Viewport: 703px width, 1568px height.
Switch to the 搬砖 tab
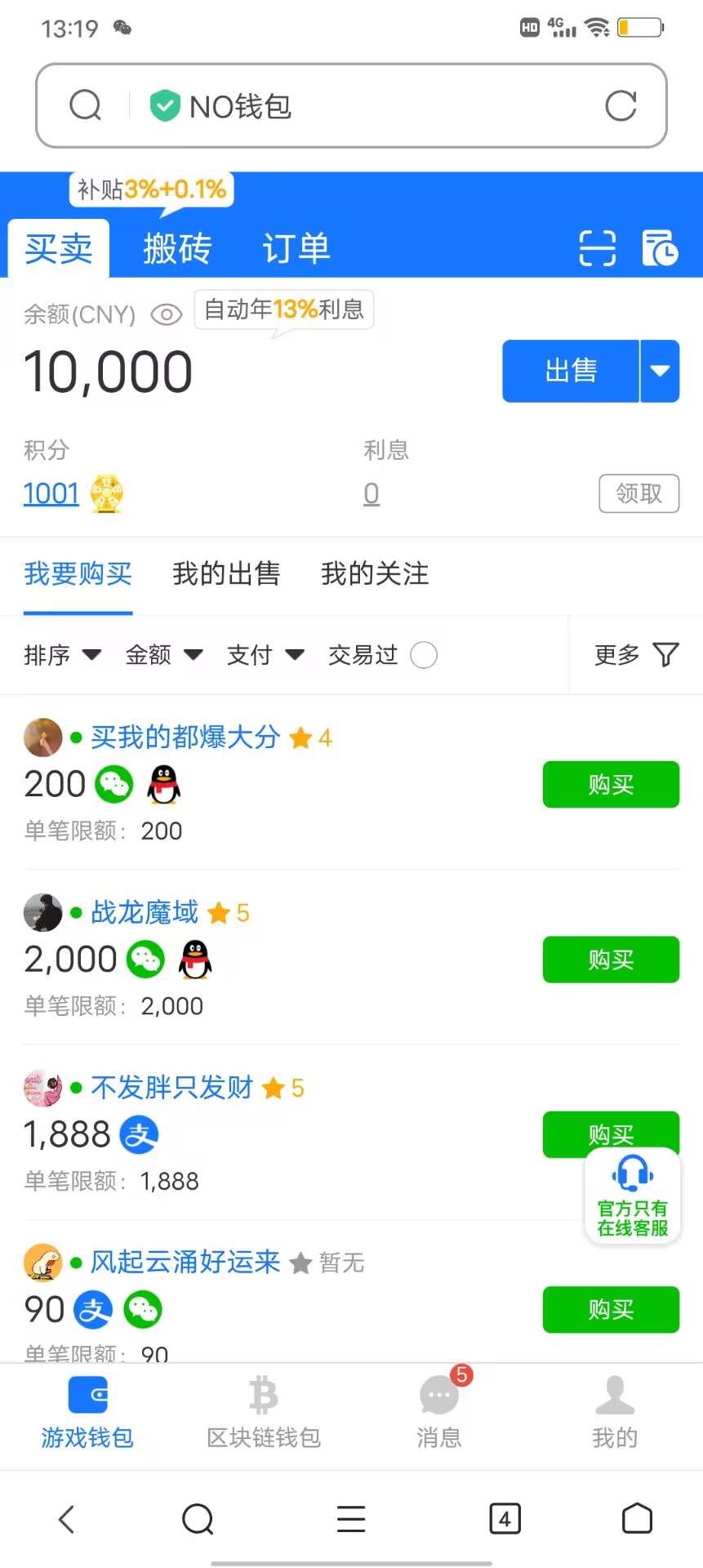(x=177, y=248)
